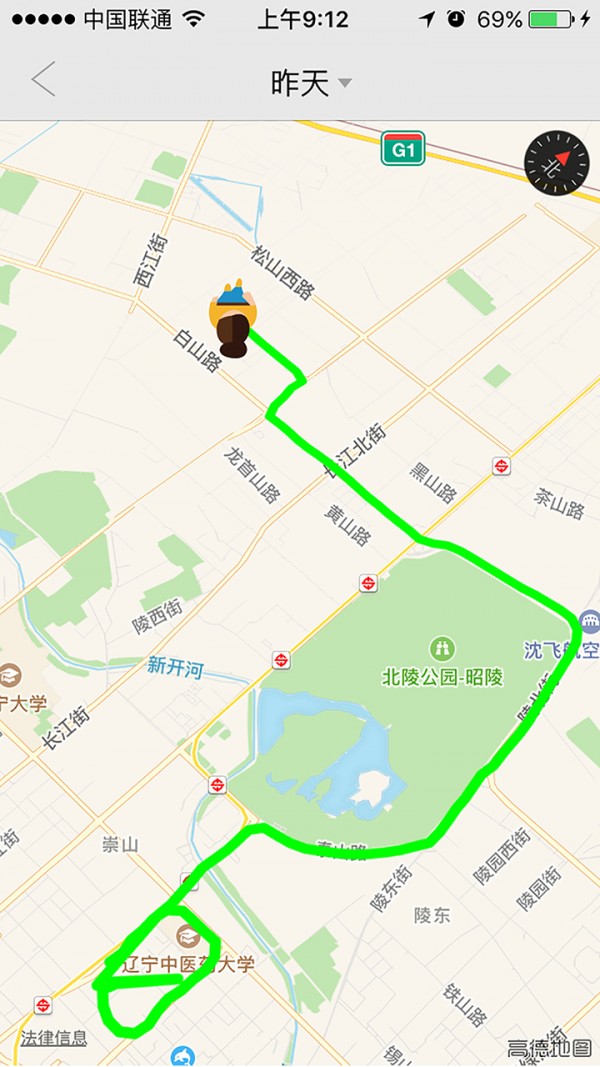Viewport: 600px width, 1067px height.
Task: Select the 辽宁中医药大学 map marker
Action: click(187, 938)
